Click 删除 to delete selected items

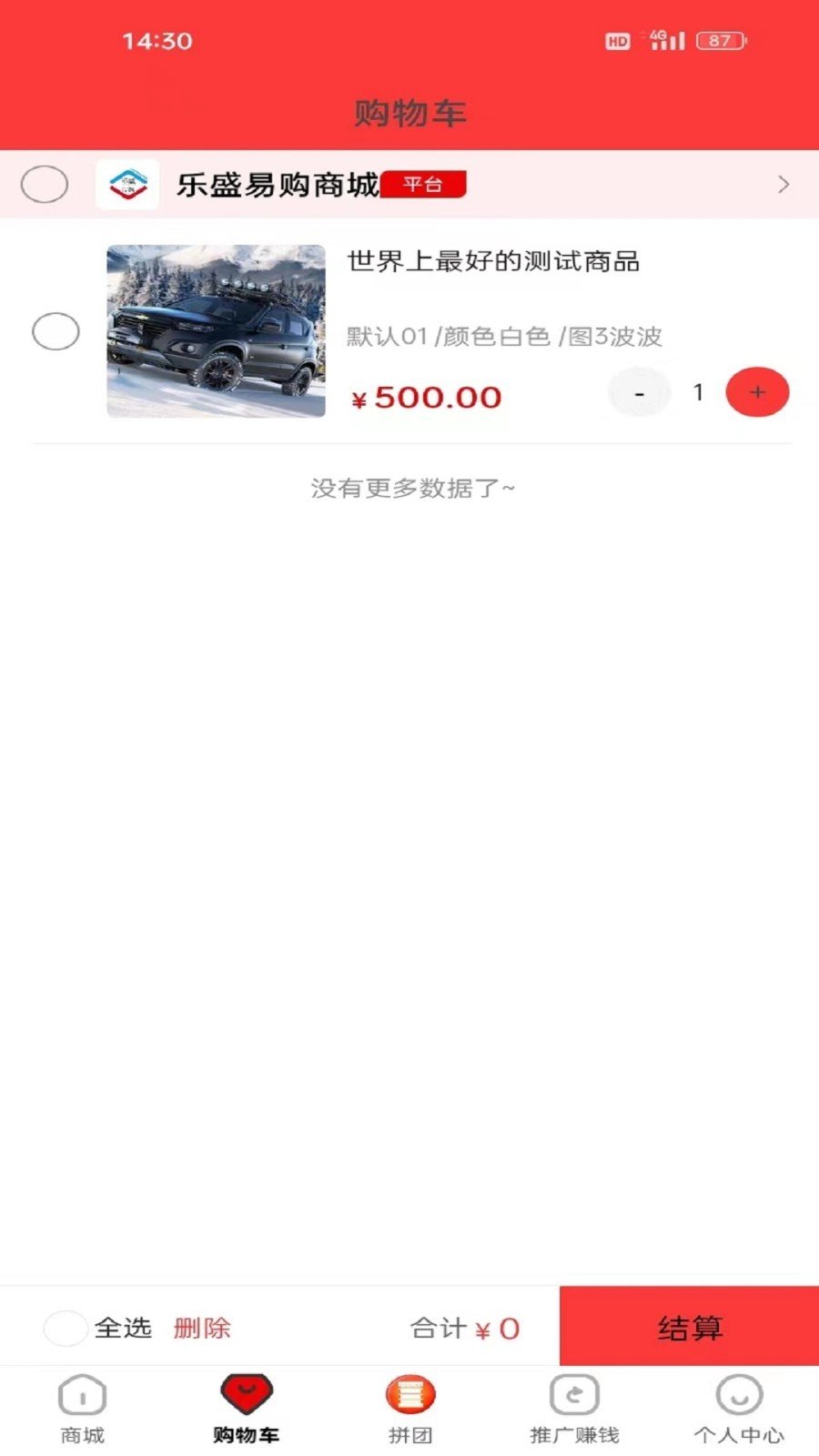(x=201, y=1328)
